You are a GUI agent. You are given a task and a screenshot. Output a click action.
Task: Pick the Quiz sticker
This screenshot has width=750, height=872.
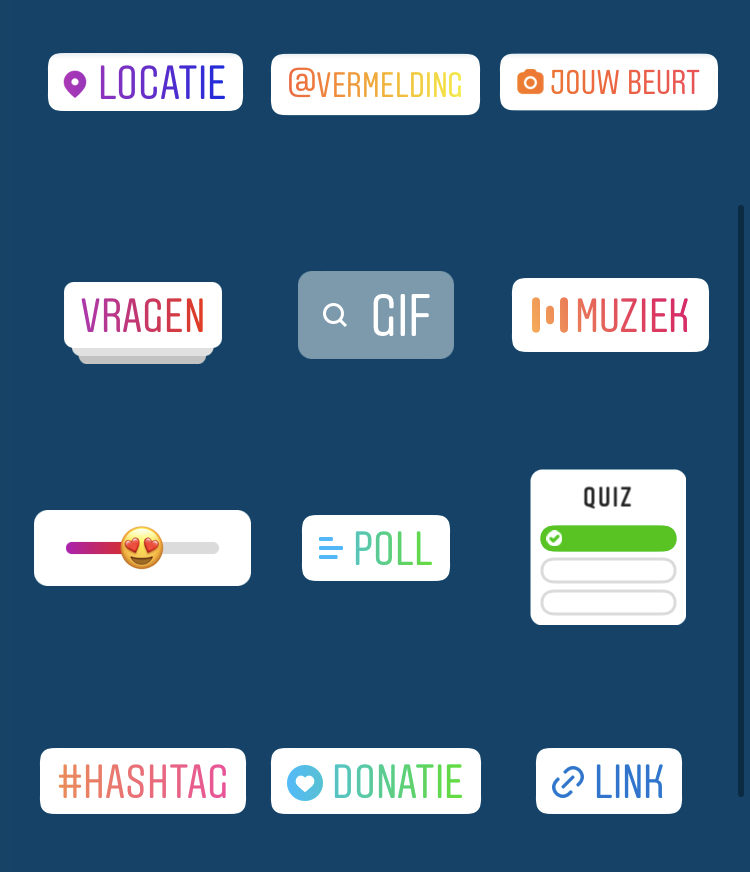click(x=608, y=547)
